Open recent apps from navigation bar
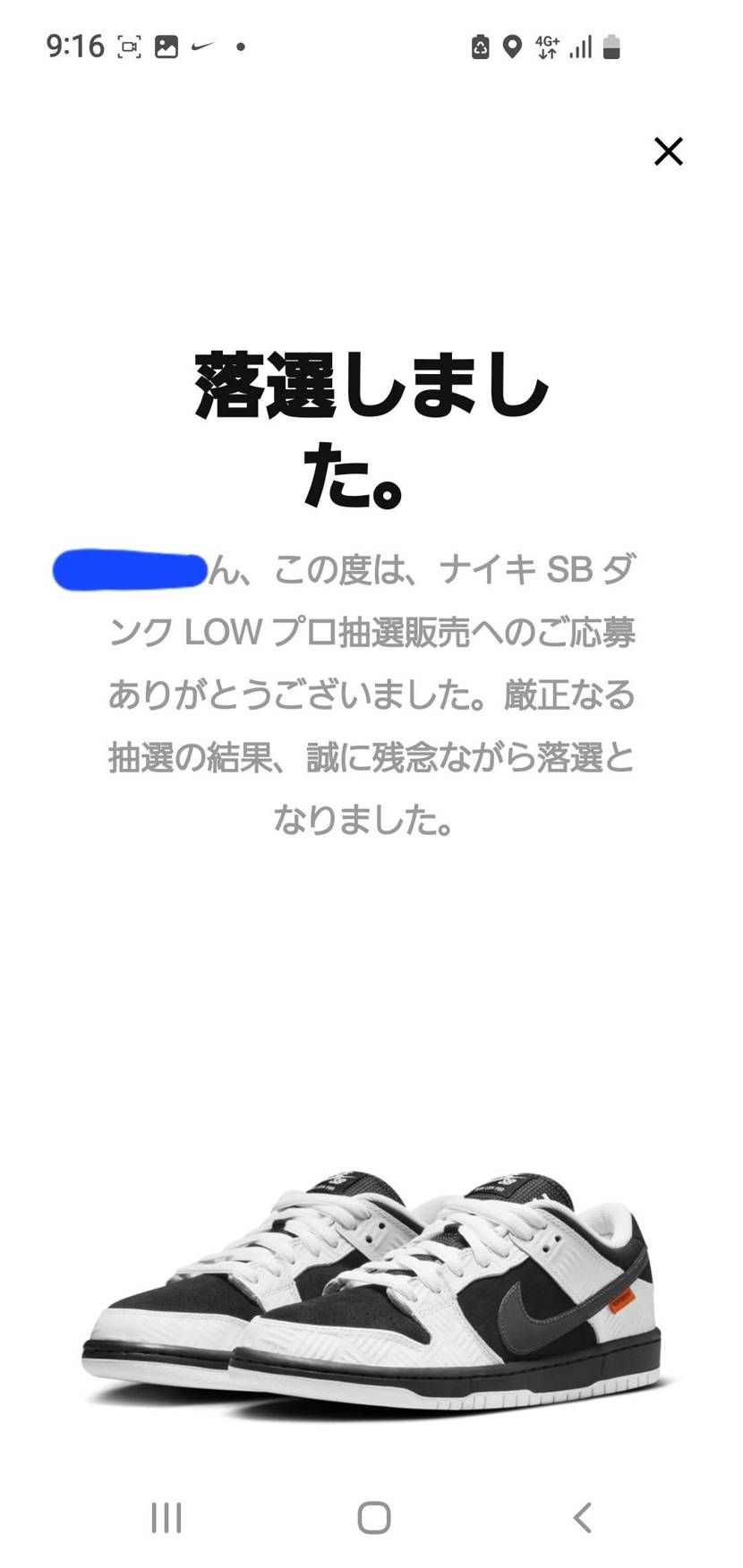Image resolution: width=743 pixels, height=1568 pixels. pos(167,1517)
